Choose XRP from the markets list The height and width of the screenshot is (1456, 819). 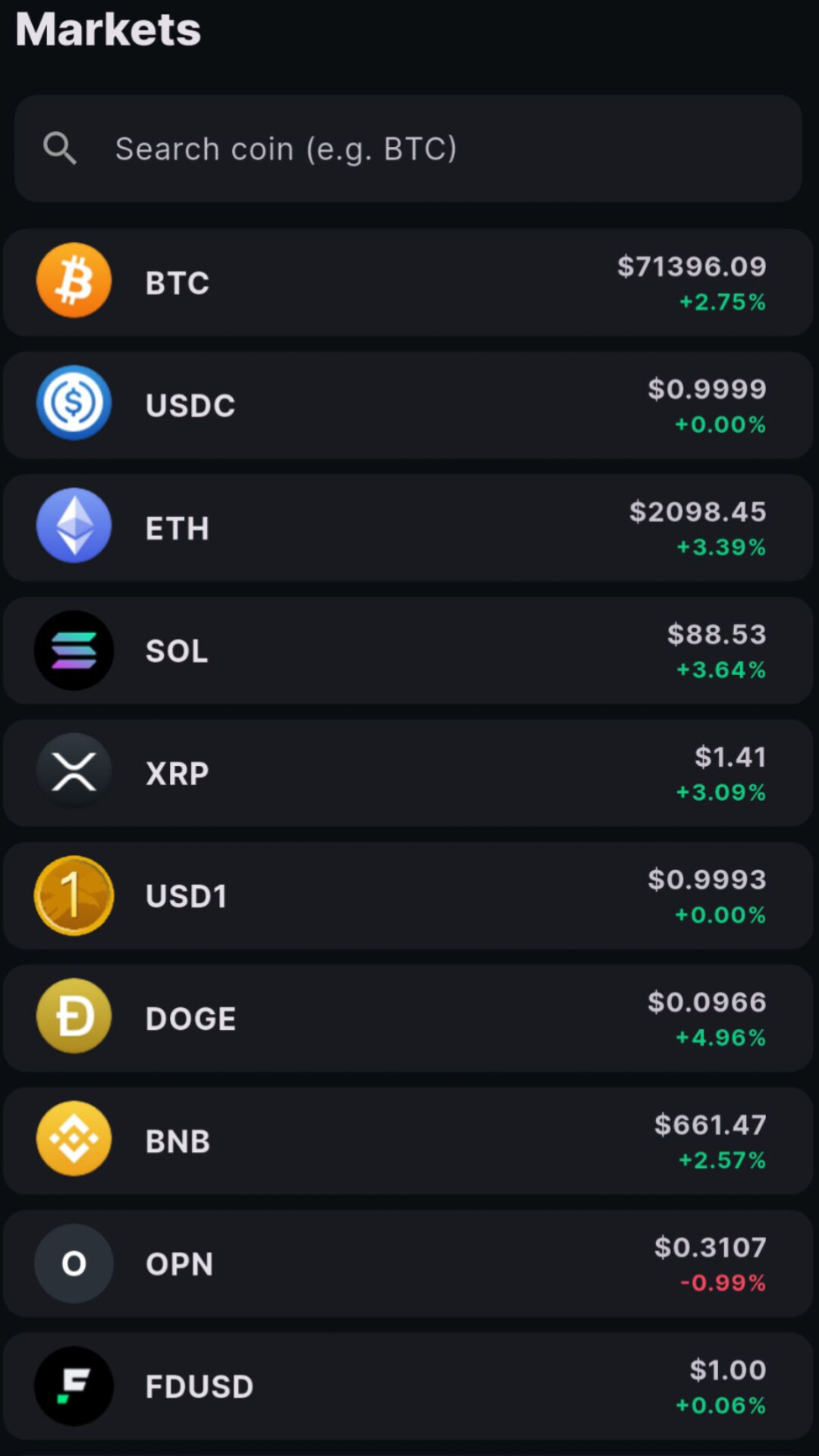pyautogui.click(x=408, y=773)
